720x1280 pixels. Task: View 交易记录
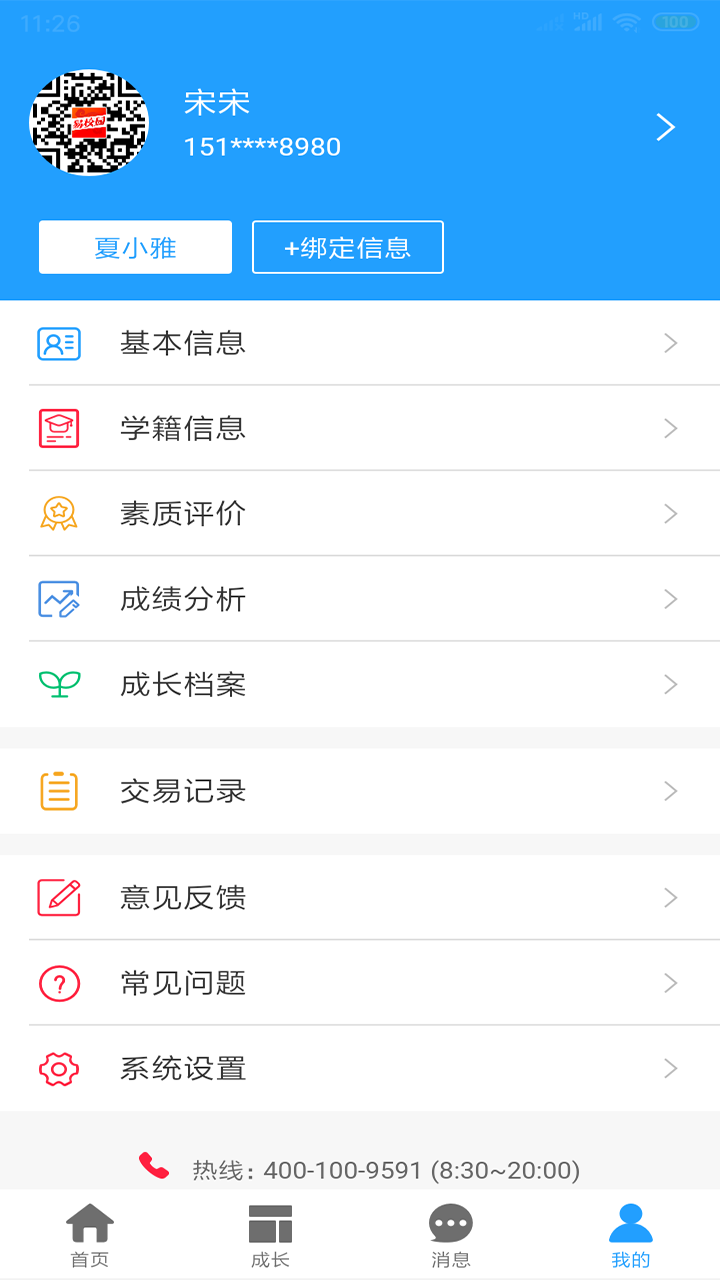tap(360, 791)
